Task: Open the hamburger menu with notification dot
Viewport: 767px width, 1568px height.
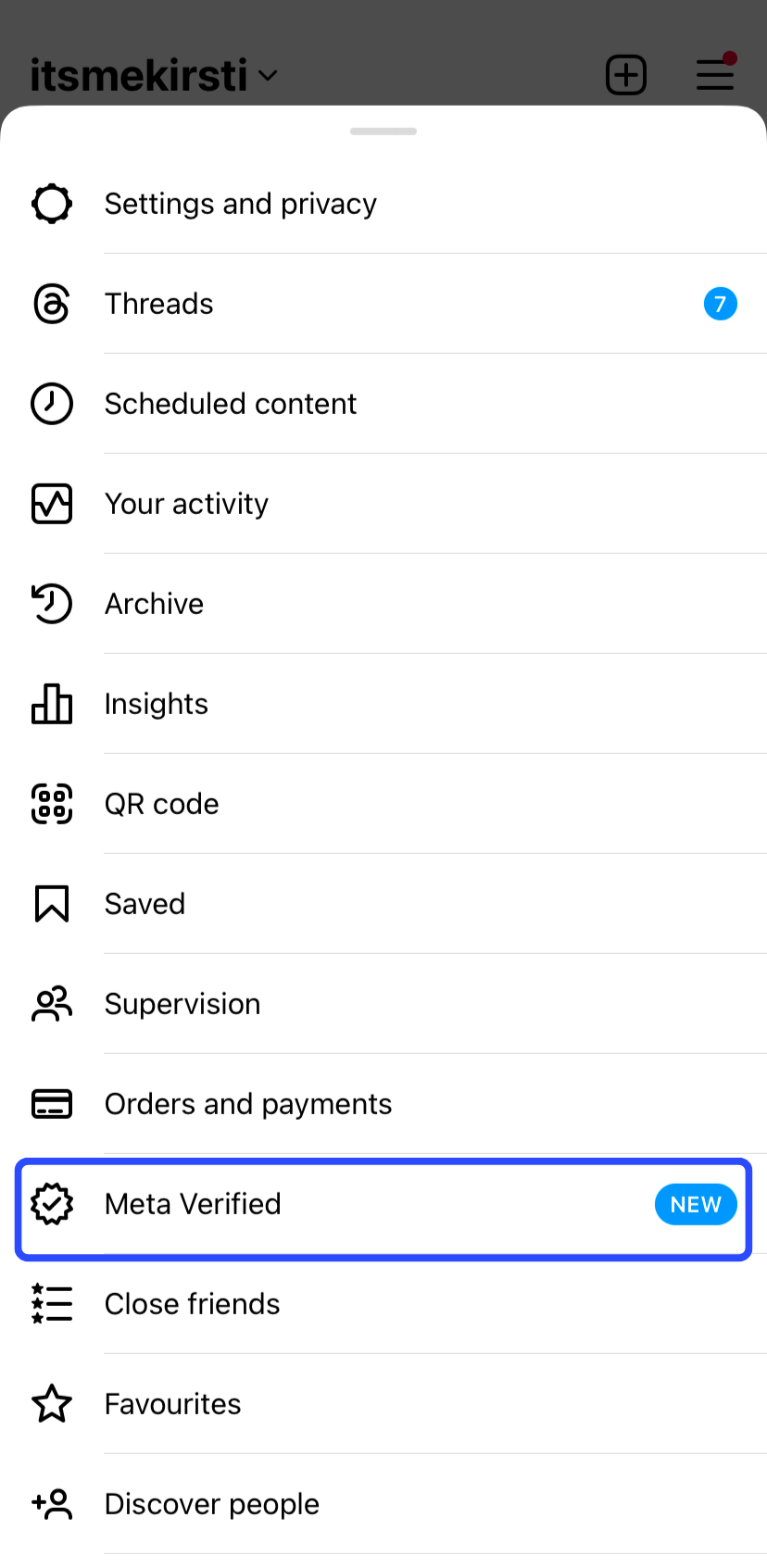Action: tap(714, 75)
